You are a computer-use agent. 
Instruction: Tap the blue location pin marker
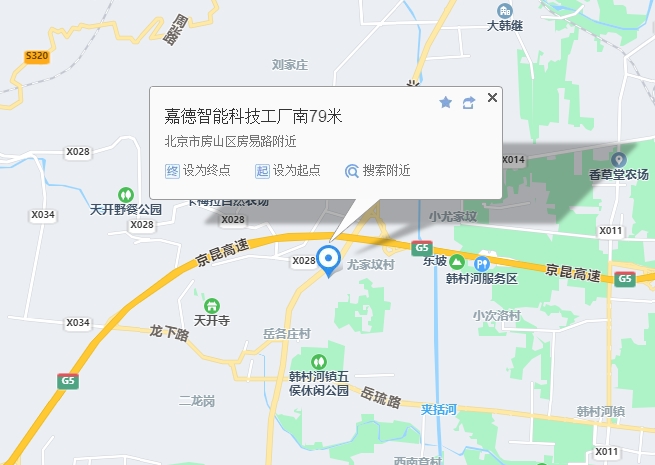pyautogui.click(x=327, y=256)
